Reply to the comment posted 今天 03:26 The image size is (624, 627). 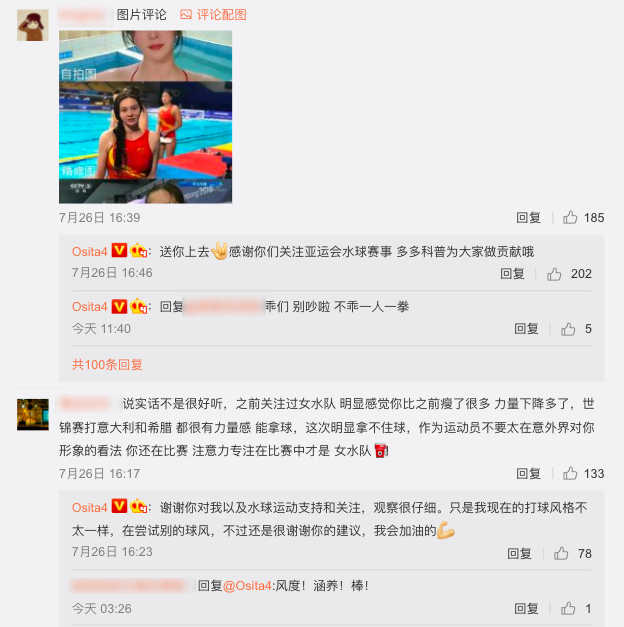point(526,608)
